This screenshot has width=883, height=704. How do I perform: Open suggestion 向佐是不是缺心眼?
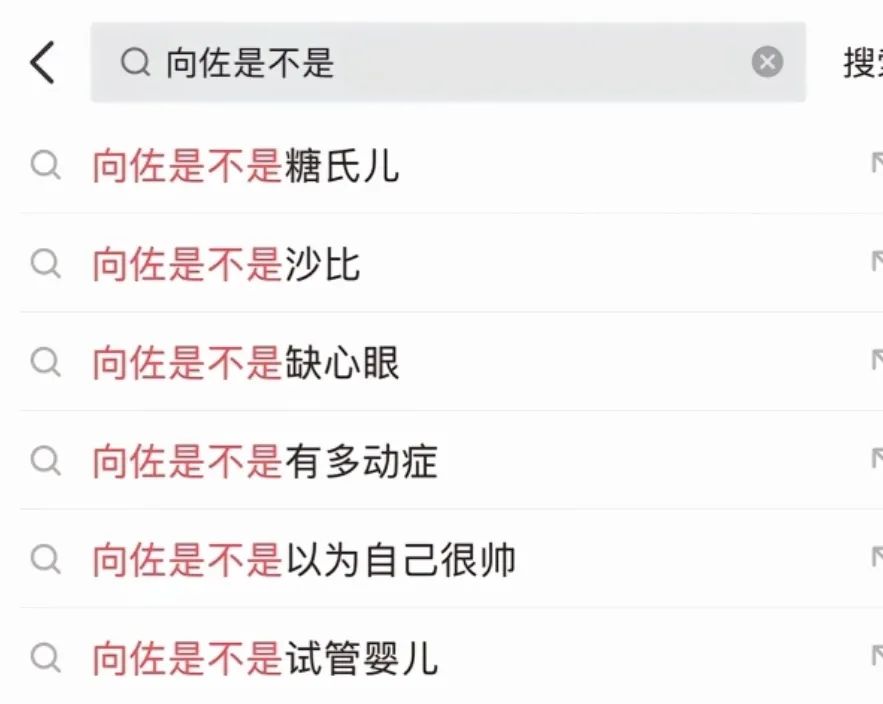pos(246,363)
